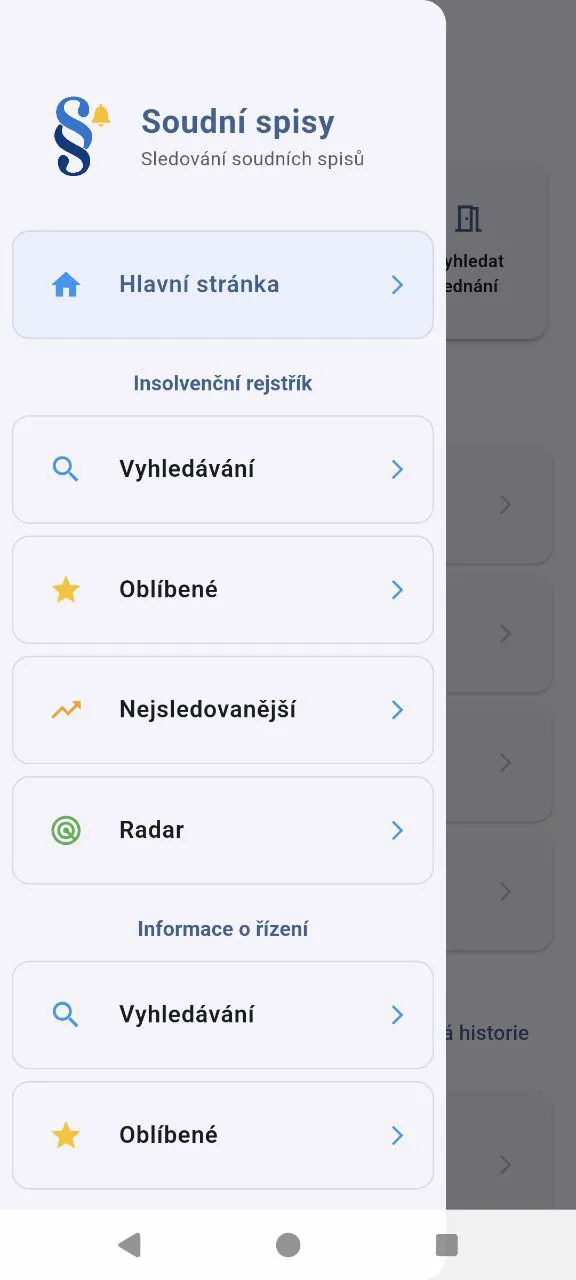Image resolution: width=576 pixels, height=1280 pixels.
Task: Tap the system home button
Action: [288, 1244]
